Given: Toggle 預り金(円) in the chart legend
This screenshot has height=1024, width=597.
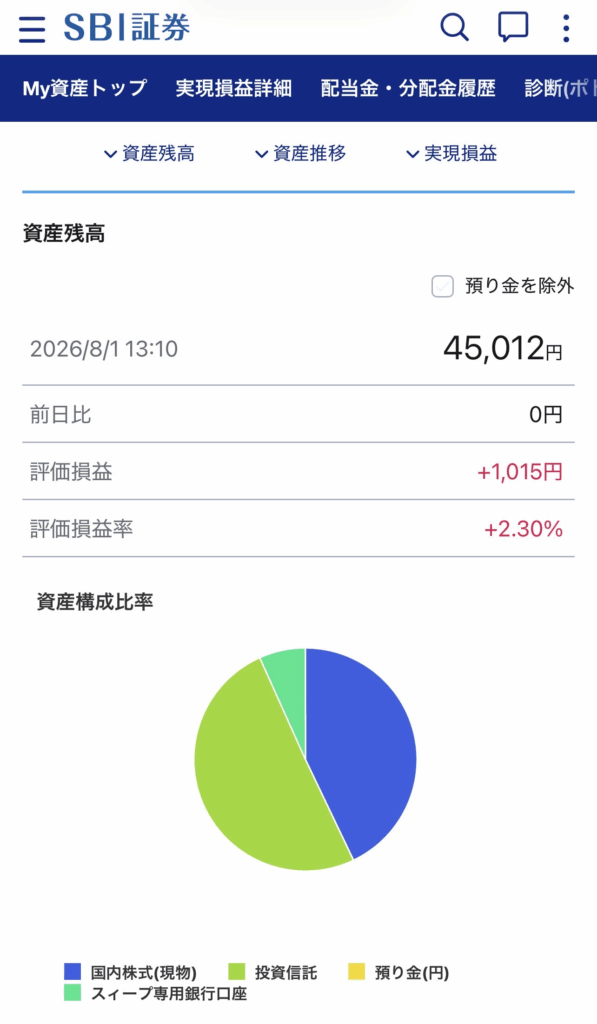Looking at the screenshot, I should click(398, 972).
